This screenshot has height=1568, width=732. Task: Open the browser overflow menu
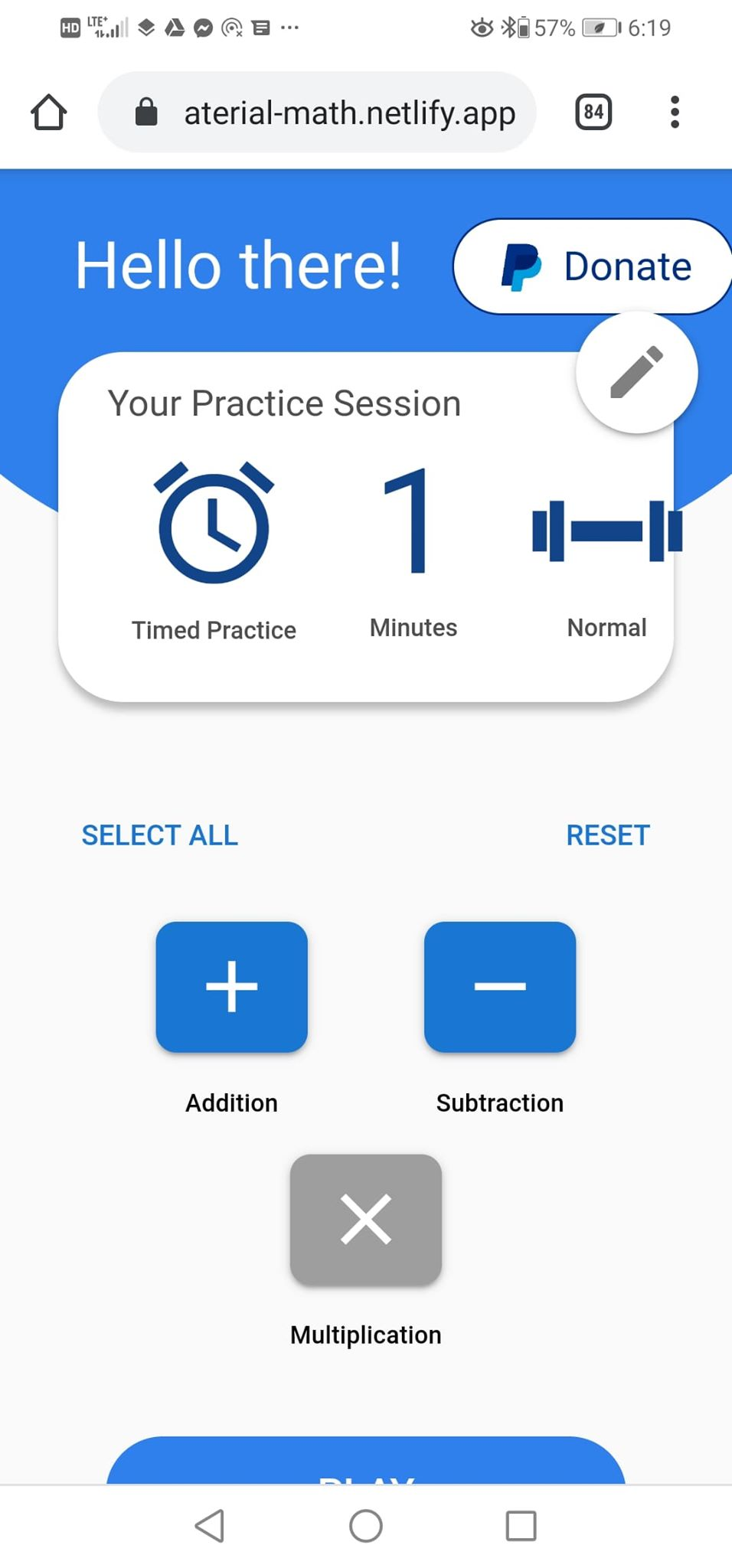pos(674,113)
